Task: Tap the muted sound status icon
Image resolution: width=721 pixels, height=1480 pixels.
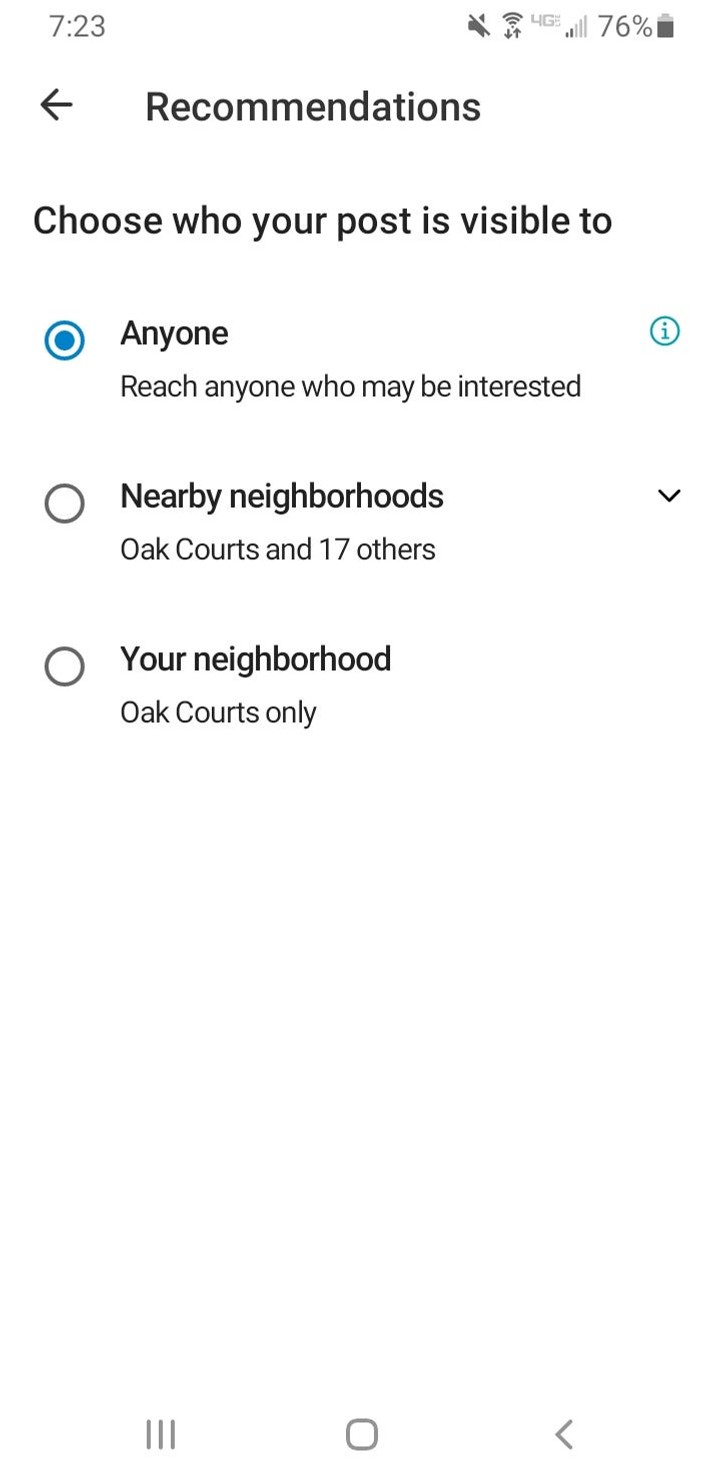Action: pyautogui.click(x=478, y=25)
